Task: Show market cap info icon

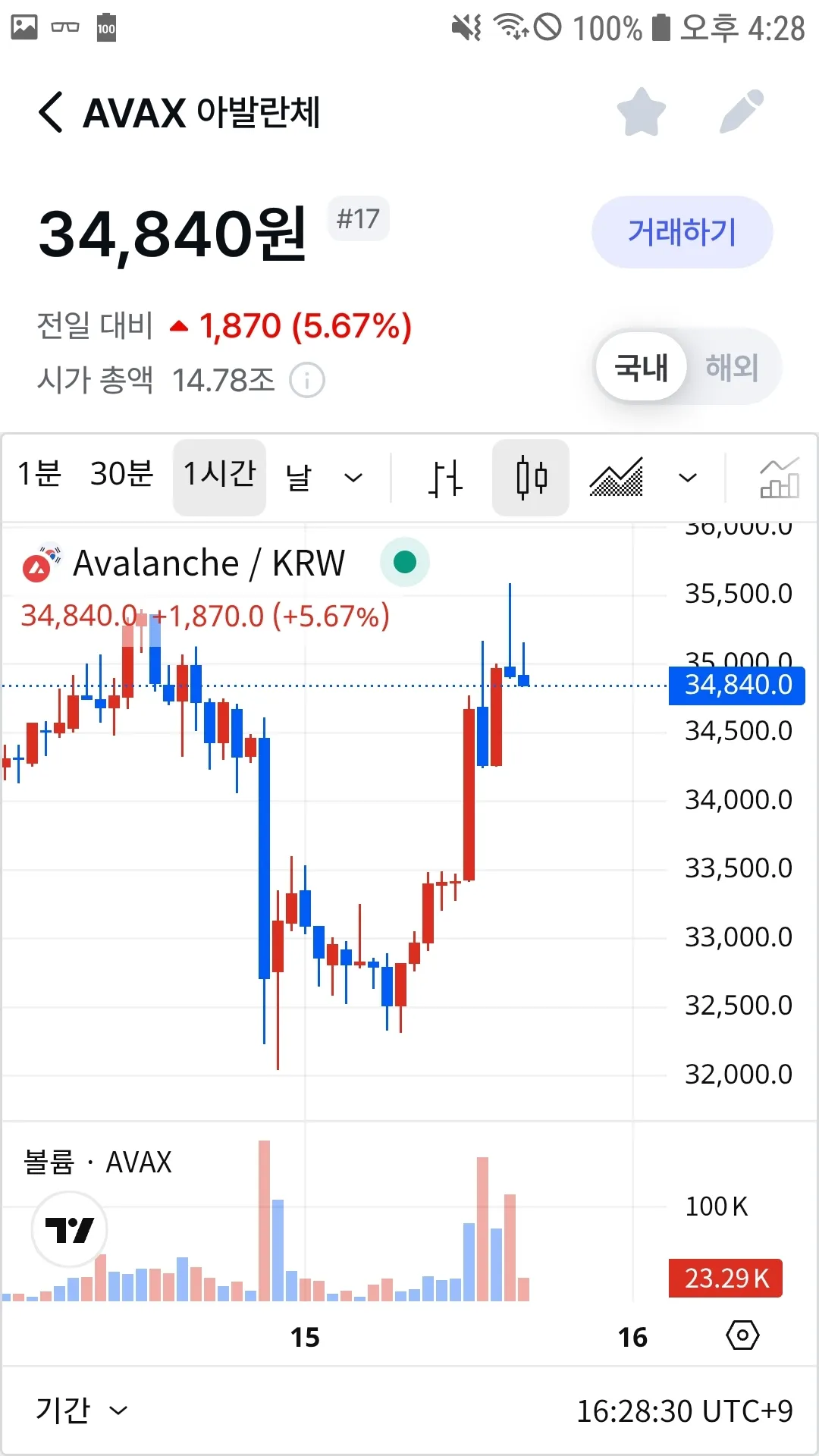Action: pyautogui.click(x=307, y=380)
